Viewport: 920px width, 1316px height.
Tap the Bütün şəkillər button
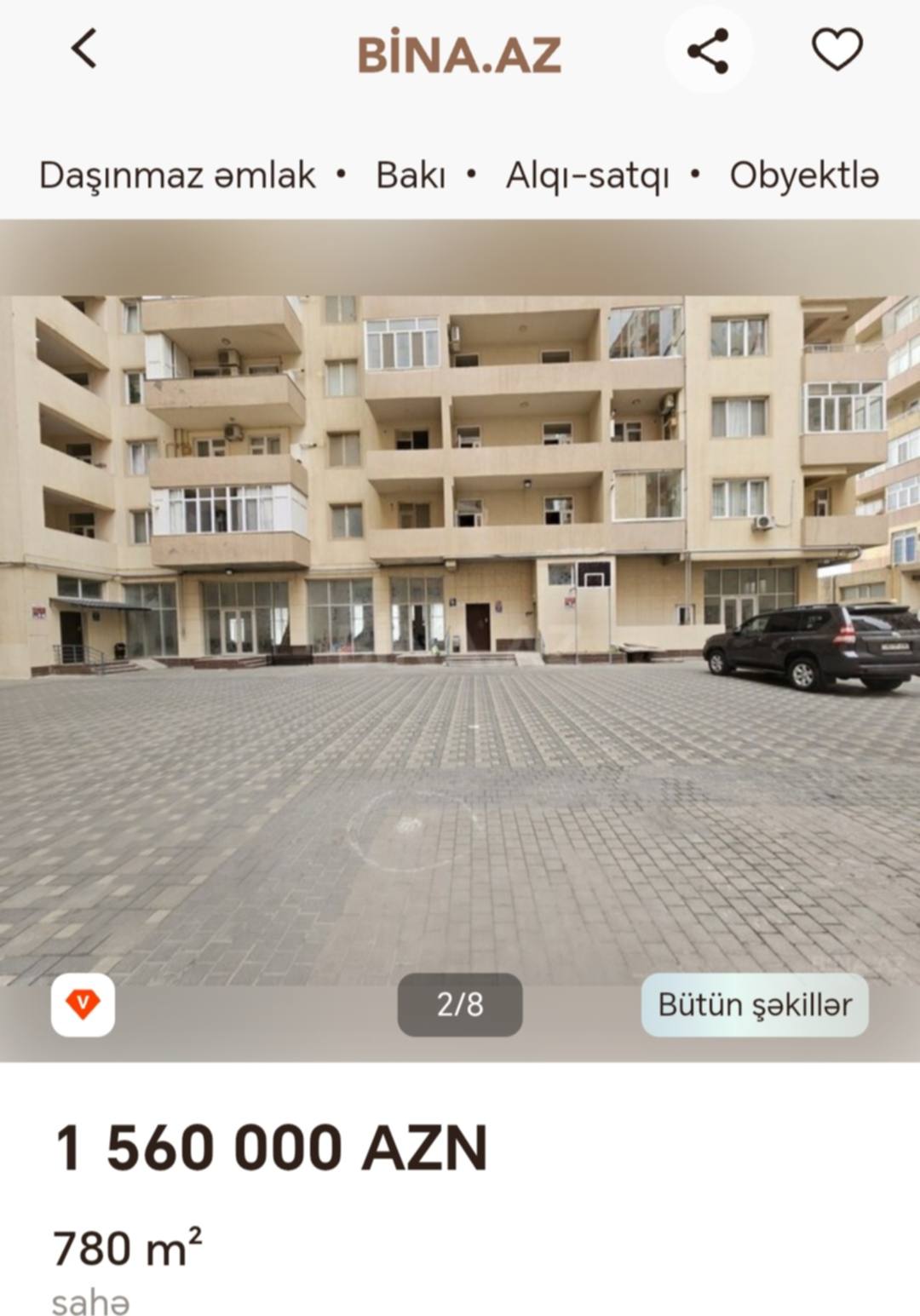coord(755,1005)
